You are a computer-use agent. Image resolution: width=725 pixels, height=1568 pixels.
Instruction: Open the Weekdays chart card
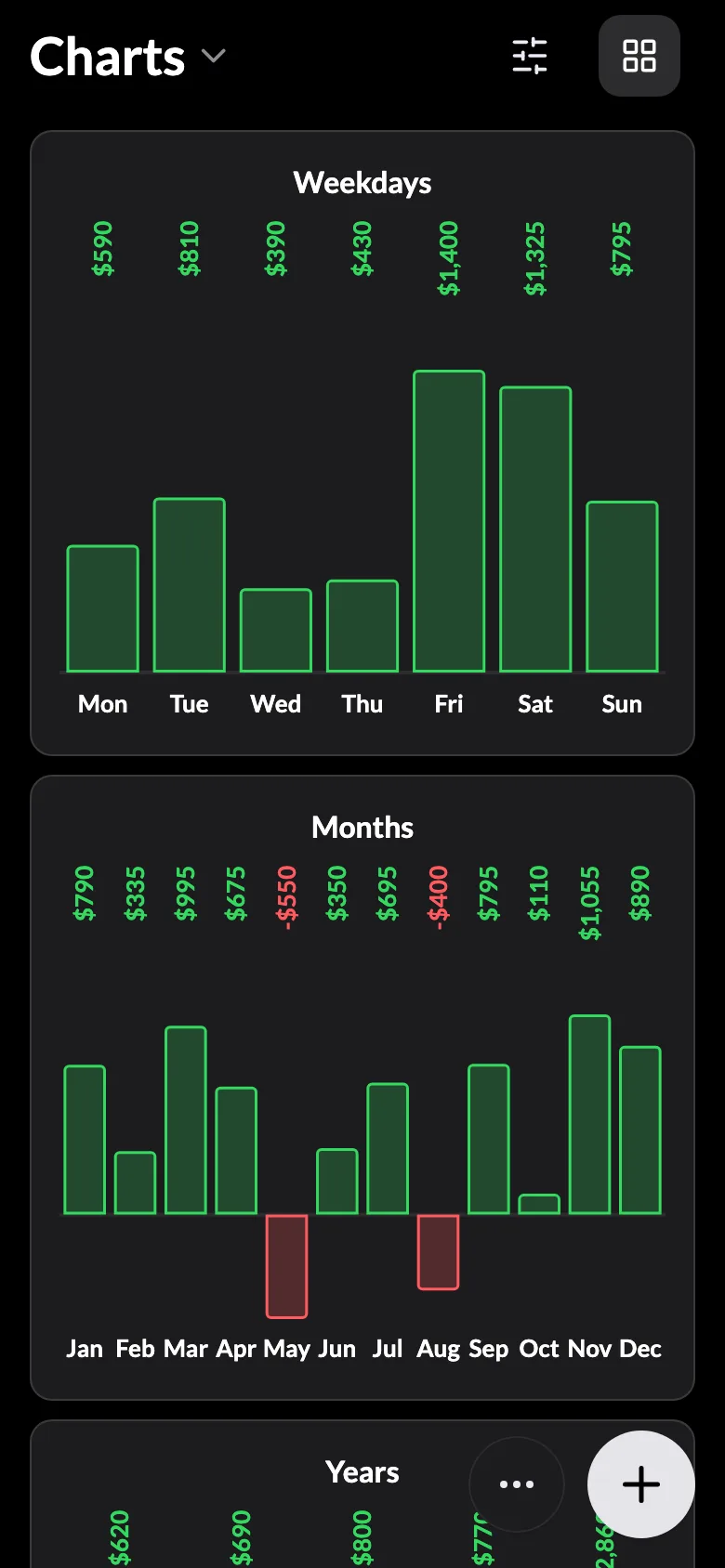point(362,443)
